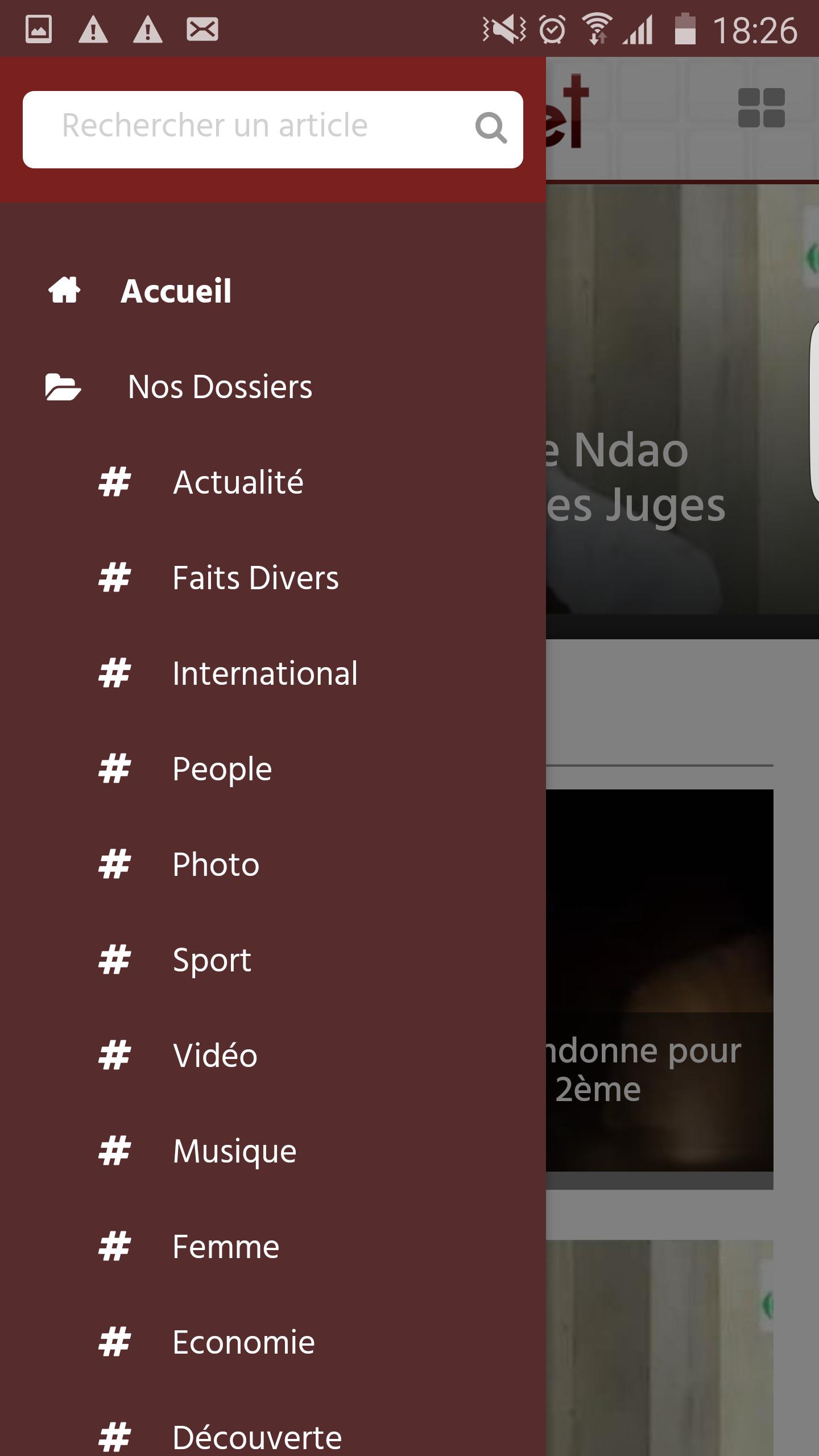This screenshot has width=819, height=1456.
Task: Select the home icon beside Accueil
Action: coord(63,290)
